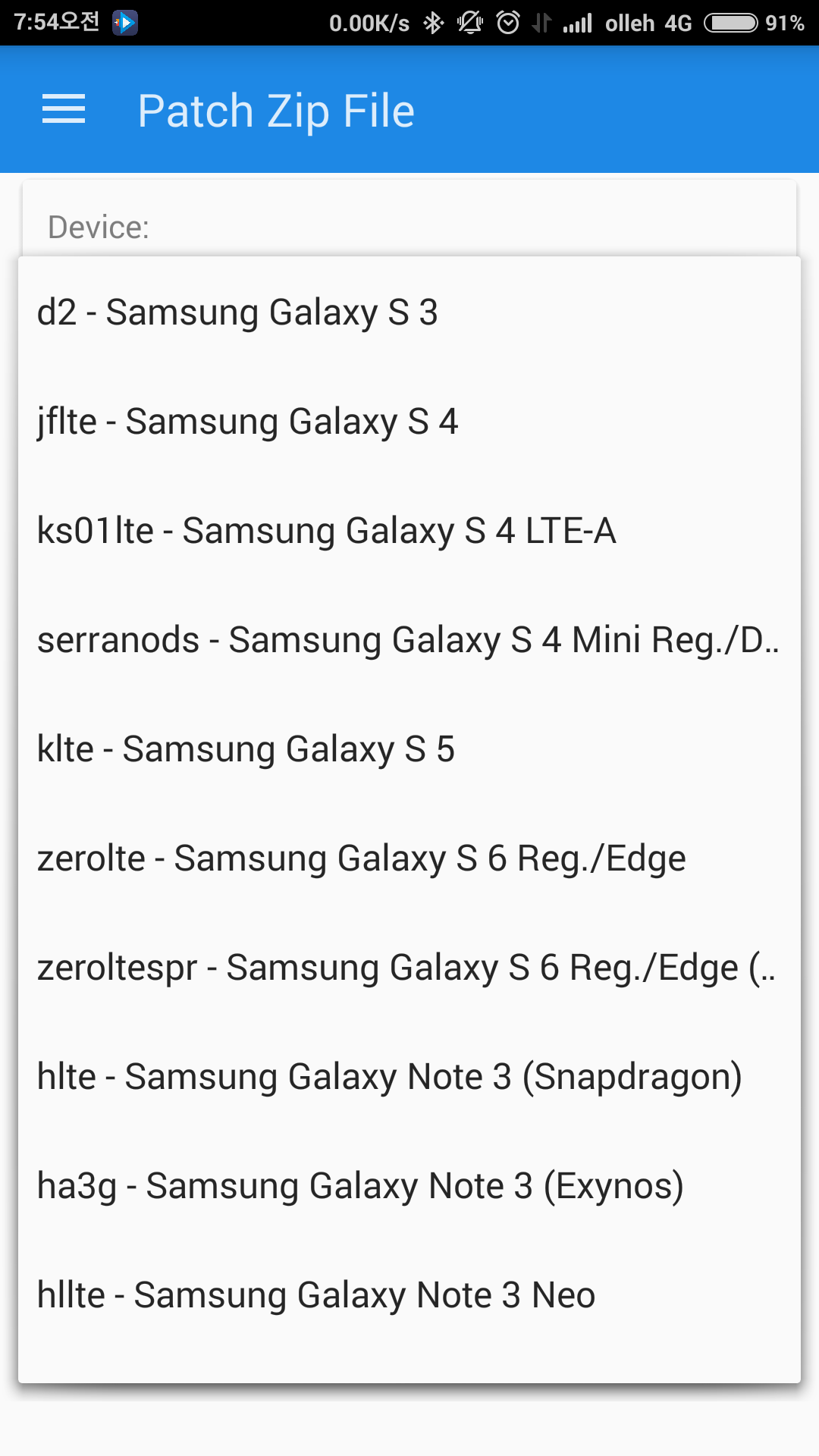819x1456 pixels.
Task: Select hlte - Galaxy Note 3 (Snapdragon)
Action: click(x=389, y=1077)
